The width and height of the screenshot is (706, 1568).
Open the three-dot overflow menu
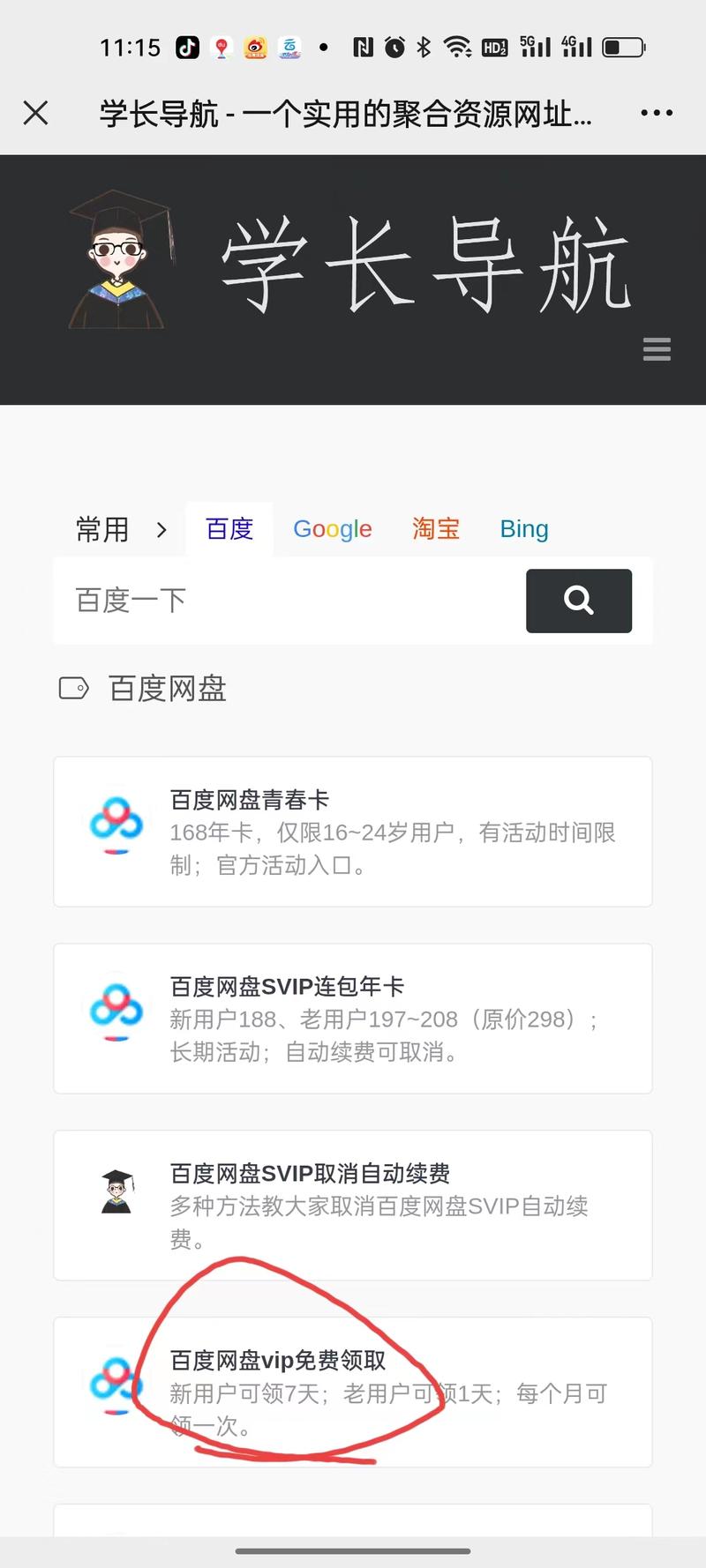coord(657,113)
